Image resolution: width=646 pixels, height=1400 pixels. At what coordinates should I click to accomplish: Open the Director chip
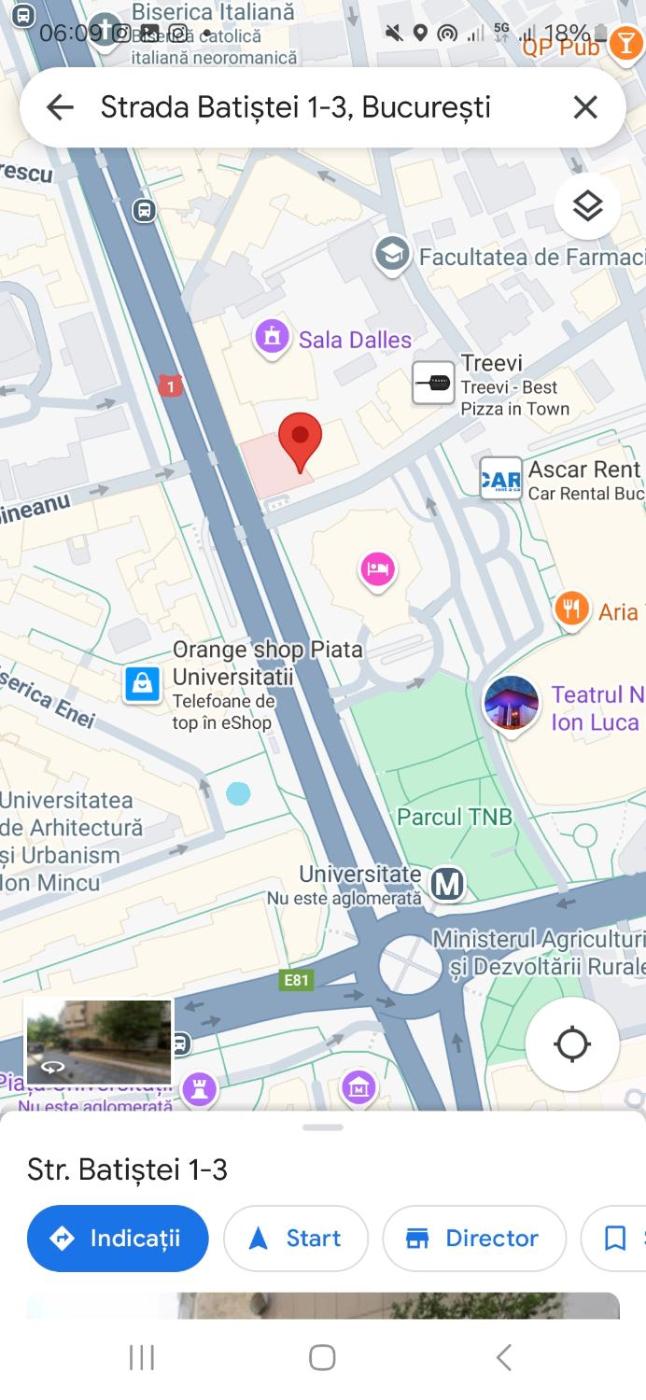[x=473, y=1238]
